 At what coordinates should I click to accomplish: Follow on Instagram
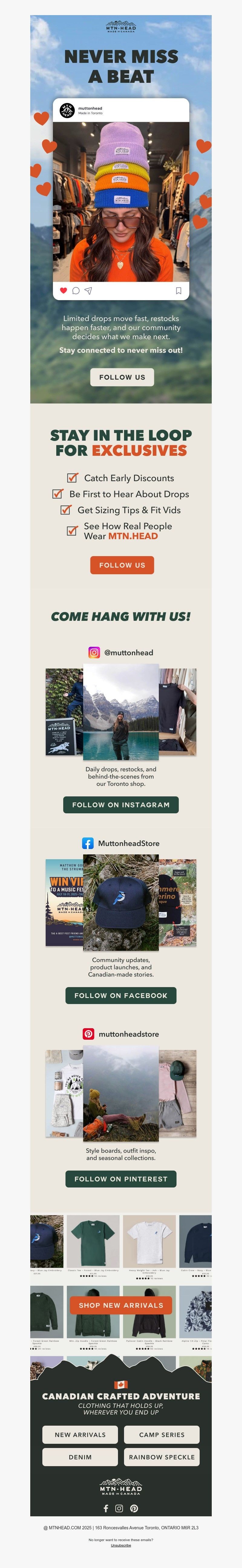click(121, 805)
